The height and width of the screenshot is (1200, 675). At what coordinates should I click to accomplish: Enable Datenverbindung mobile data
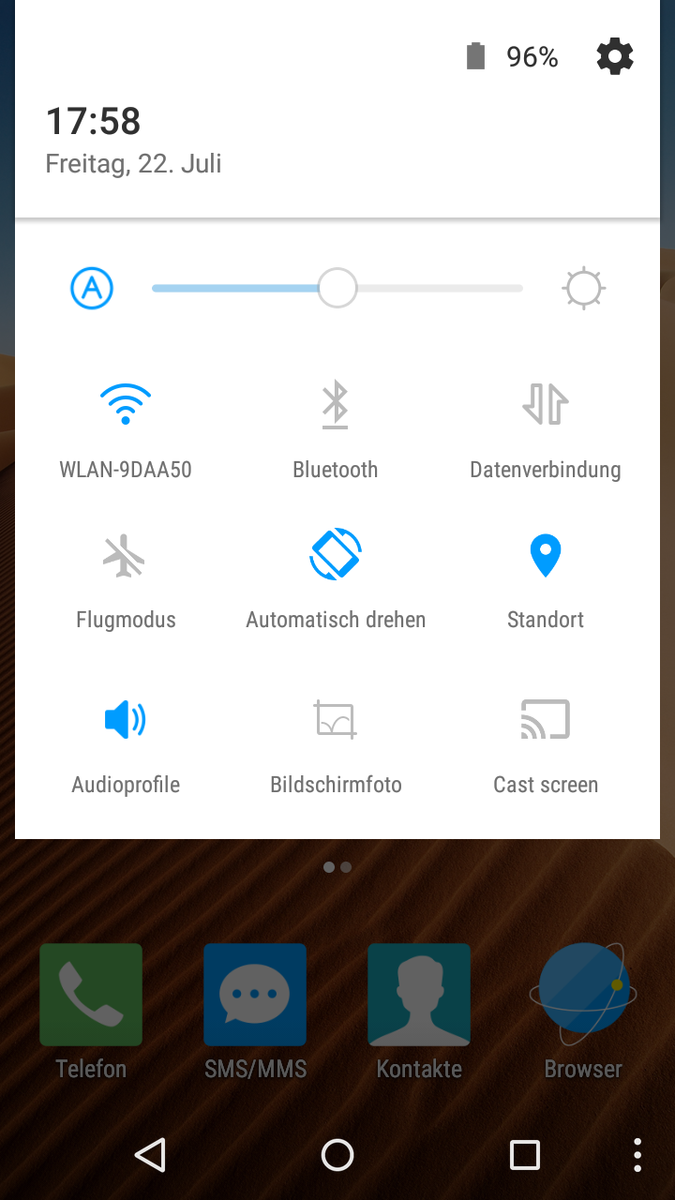(545, 405)
